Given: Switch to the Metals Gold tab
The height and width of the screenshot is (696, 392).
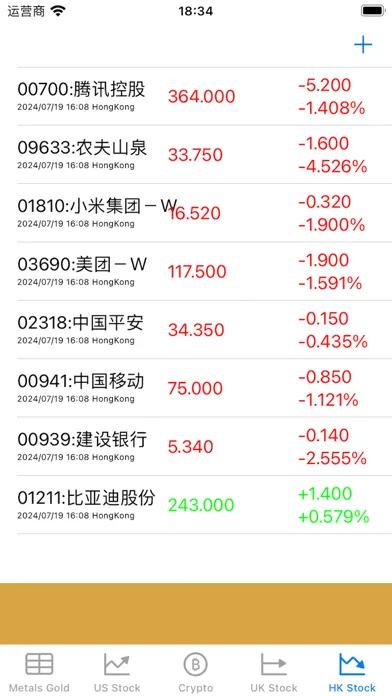Looking at the screenshot, I should 39,672.
